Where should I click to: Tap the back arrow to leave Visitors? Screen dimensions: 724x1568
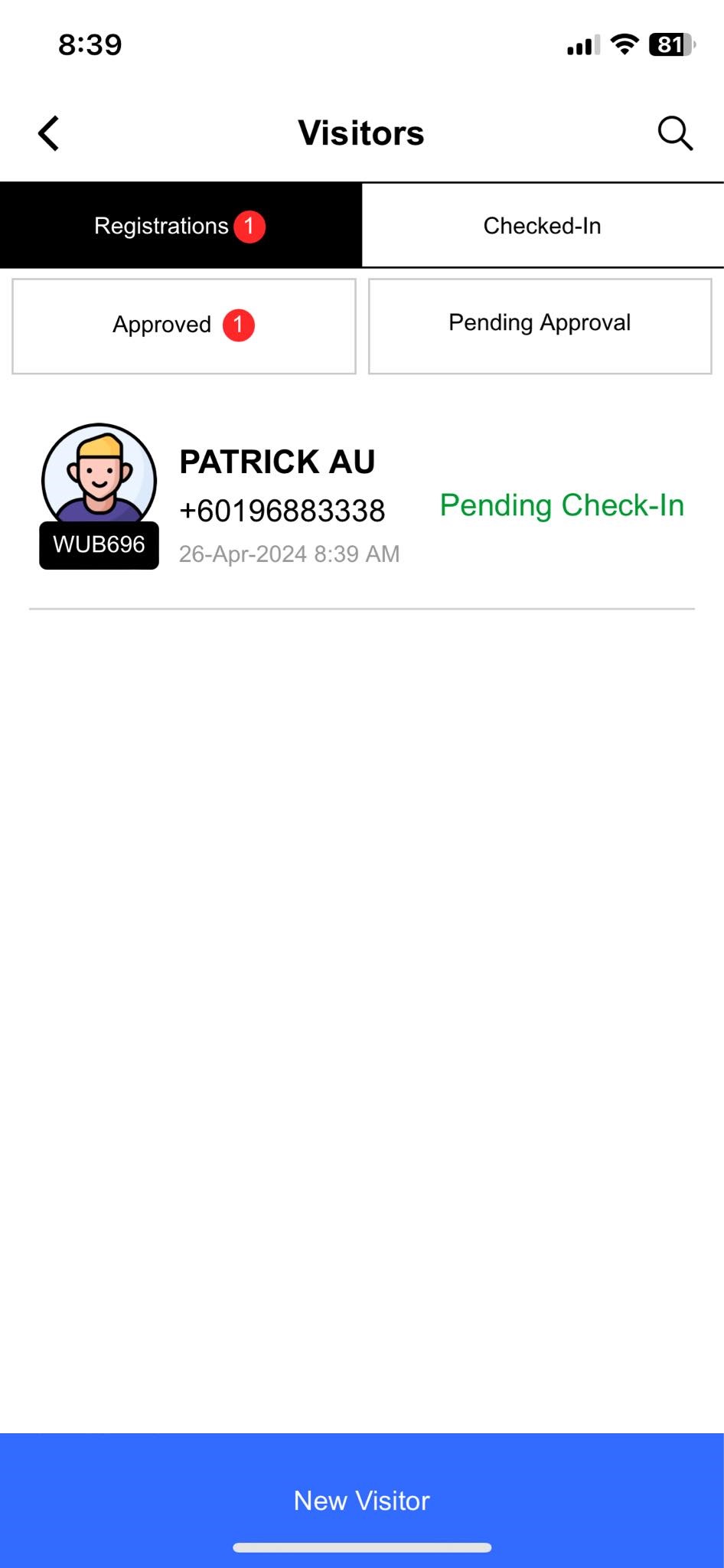point(47,132)
